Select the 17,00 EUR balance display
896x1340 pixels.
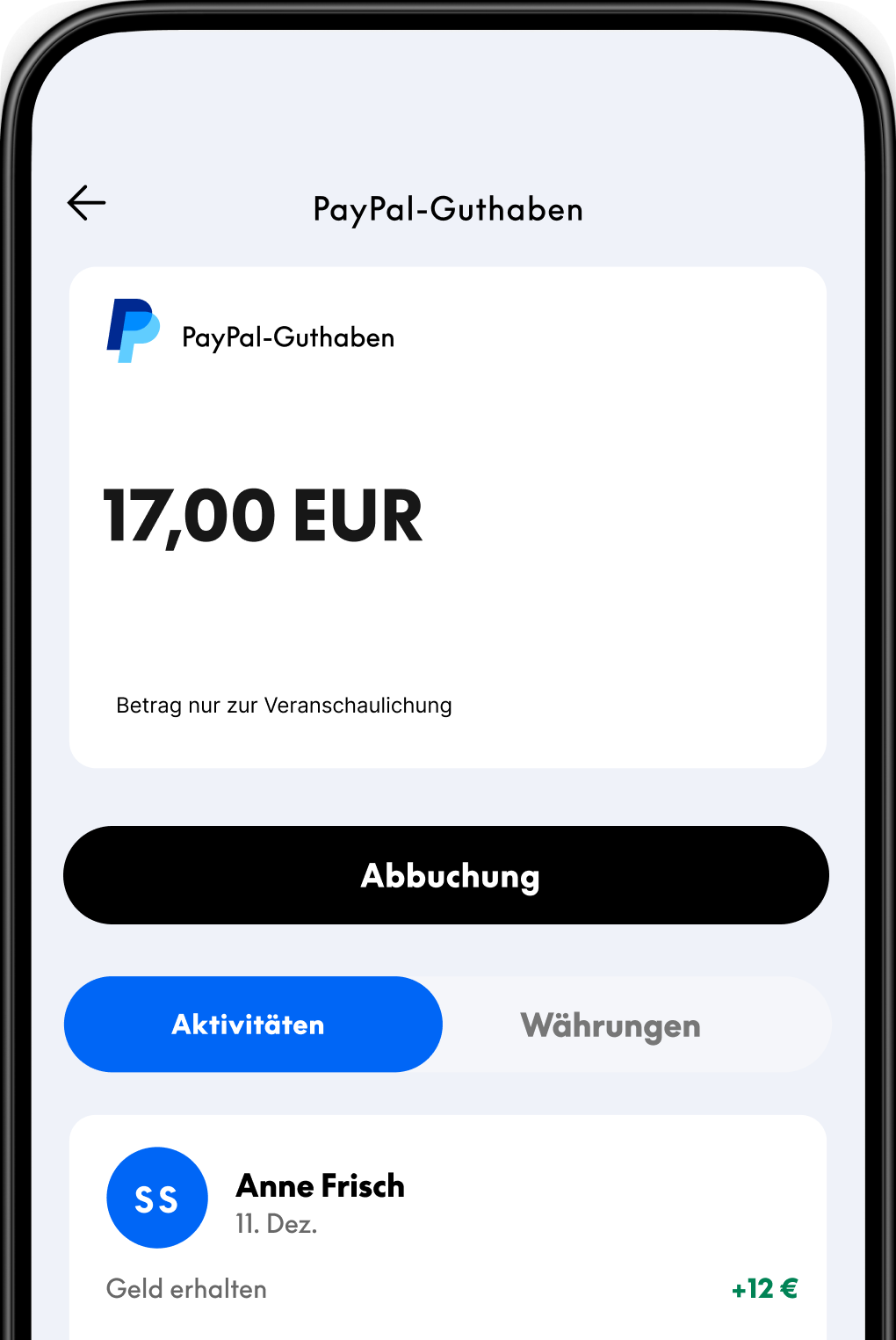click(264, 517)
